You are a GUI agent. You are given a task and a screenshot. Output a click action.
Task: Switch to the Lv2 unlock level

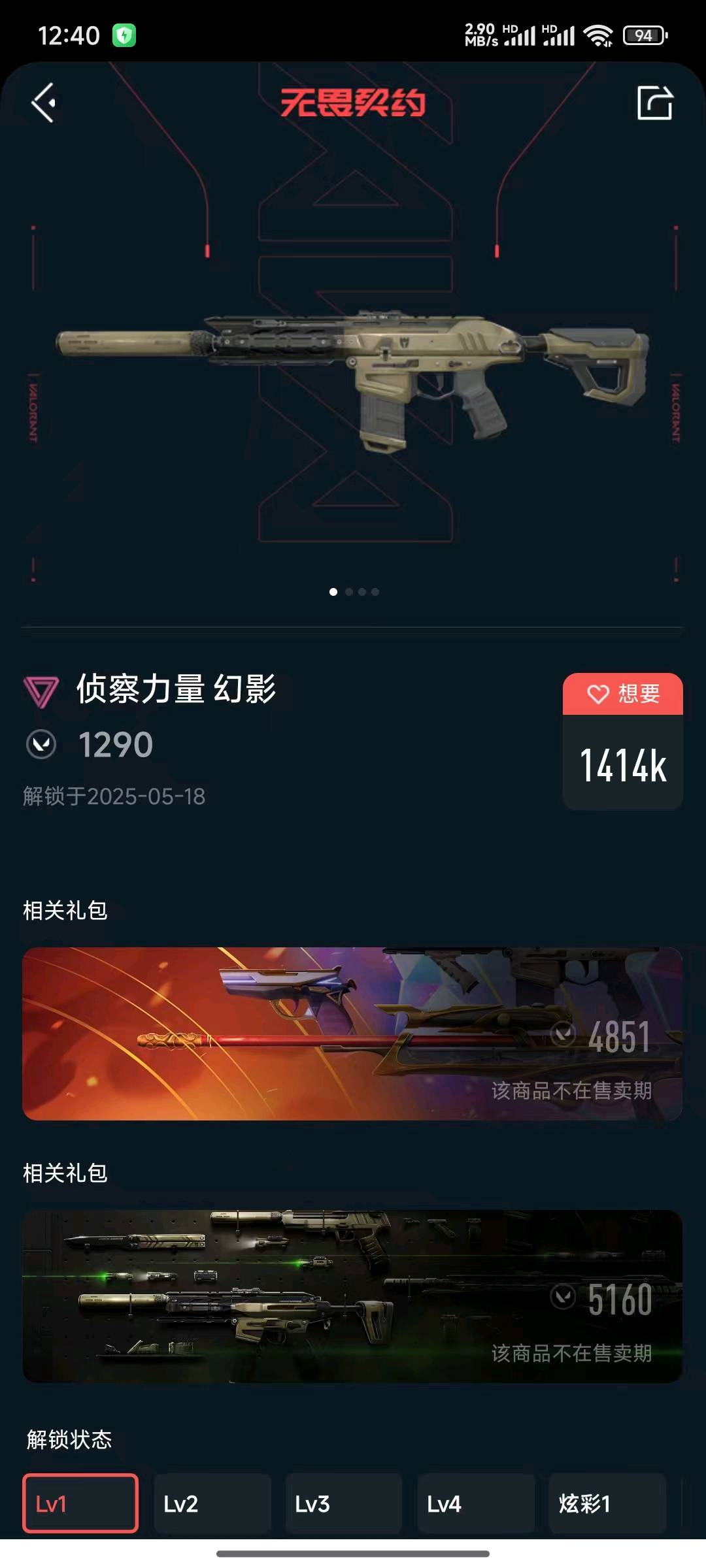tap(212, 1503)
